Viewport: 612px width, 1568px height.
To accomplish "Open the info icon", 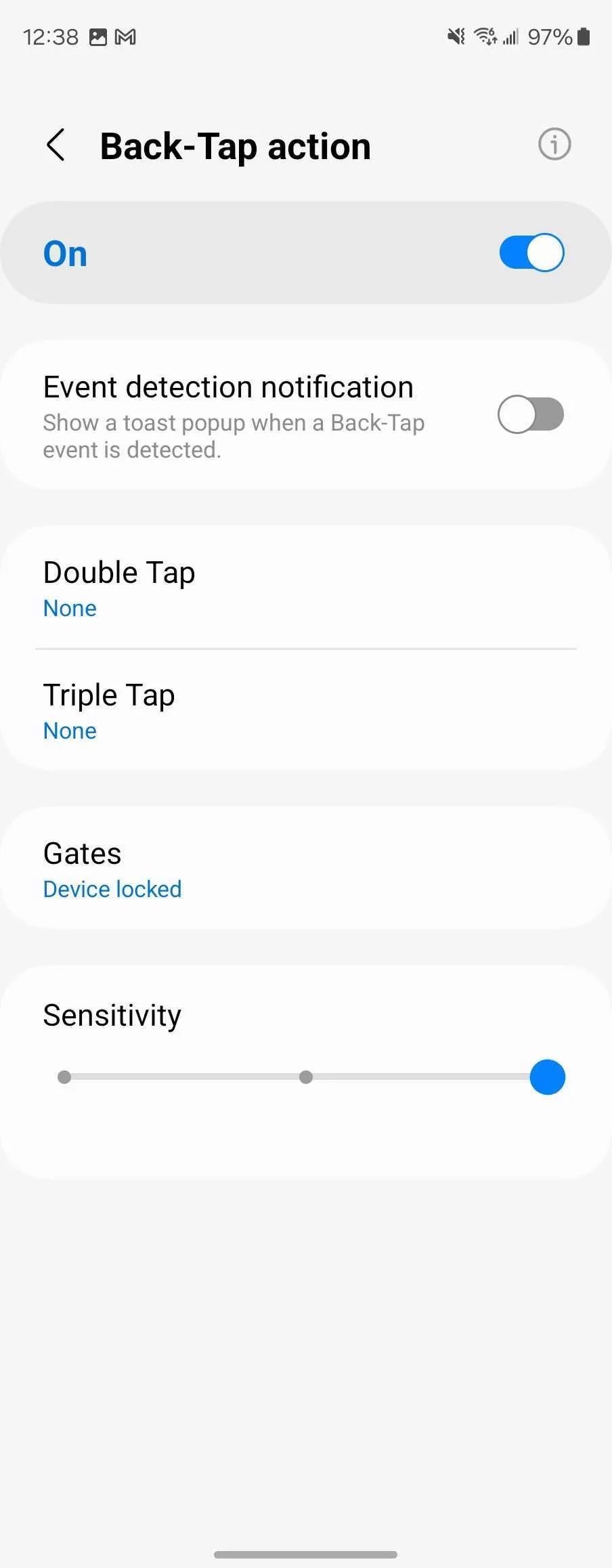I will (554, 144).
